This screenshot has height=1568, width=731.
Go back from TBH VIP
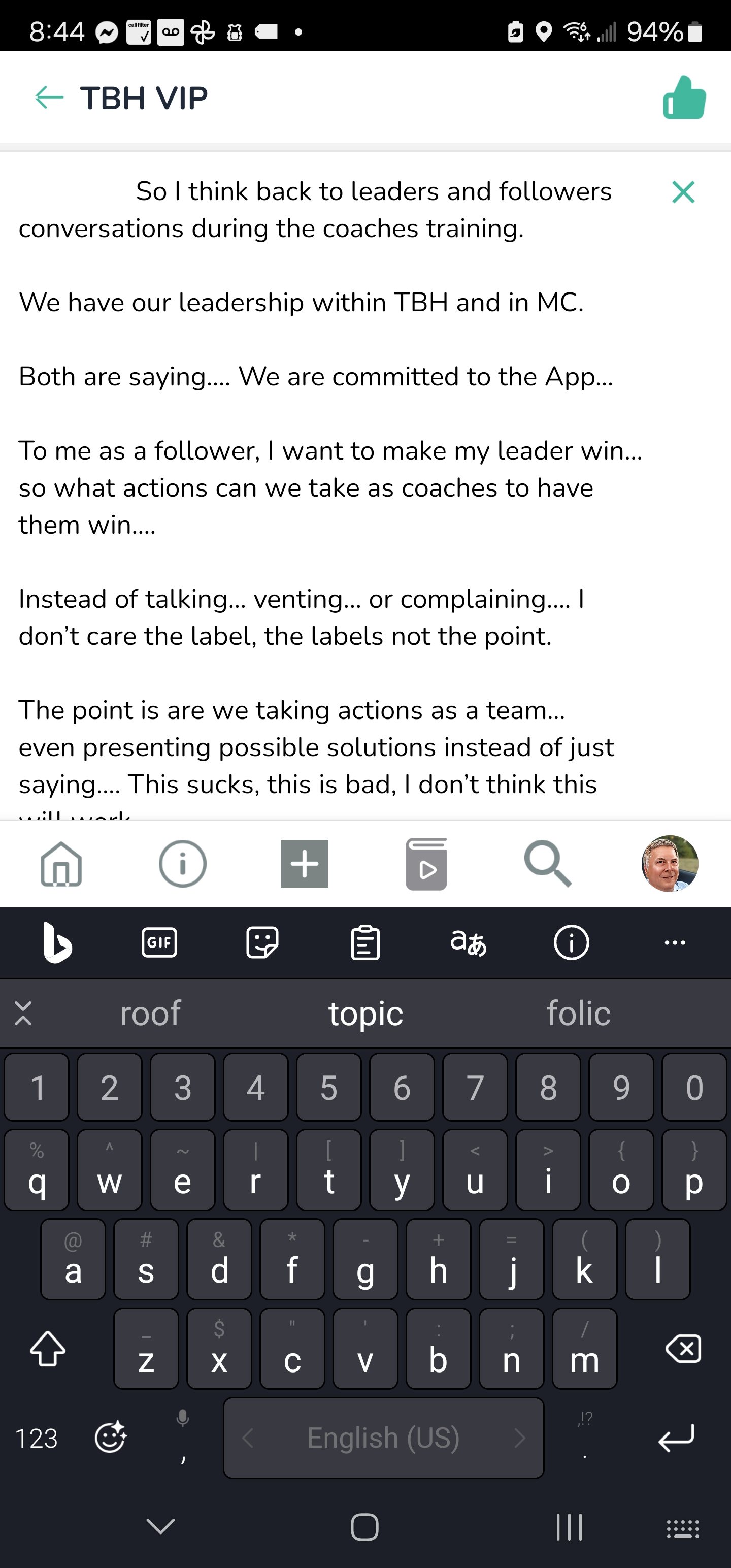pos(49,98)
